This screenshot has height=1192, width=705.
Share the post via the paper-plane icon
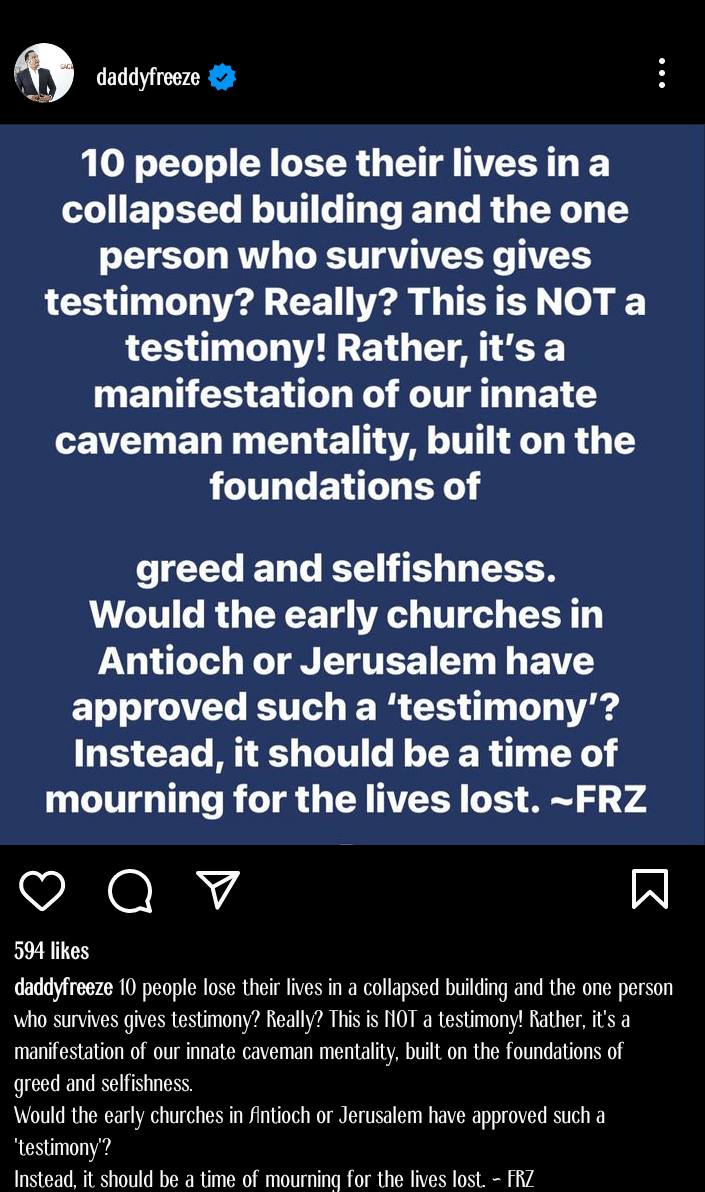[x=218, y=889]
